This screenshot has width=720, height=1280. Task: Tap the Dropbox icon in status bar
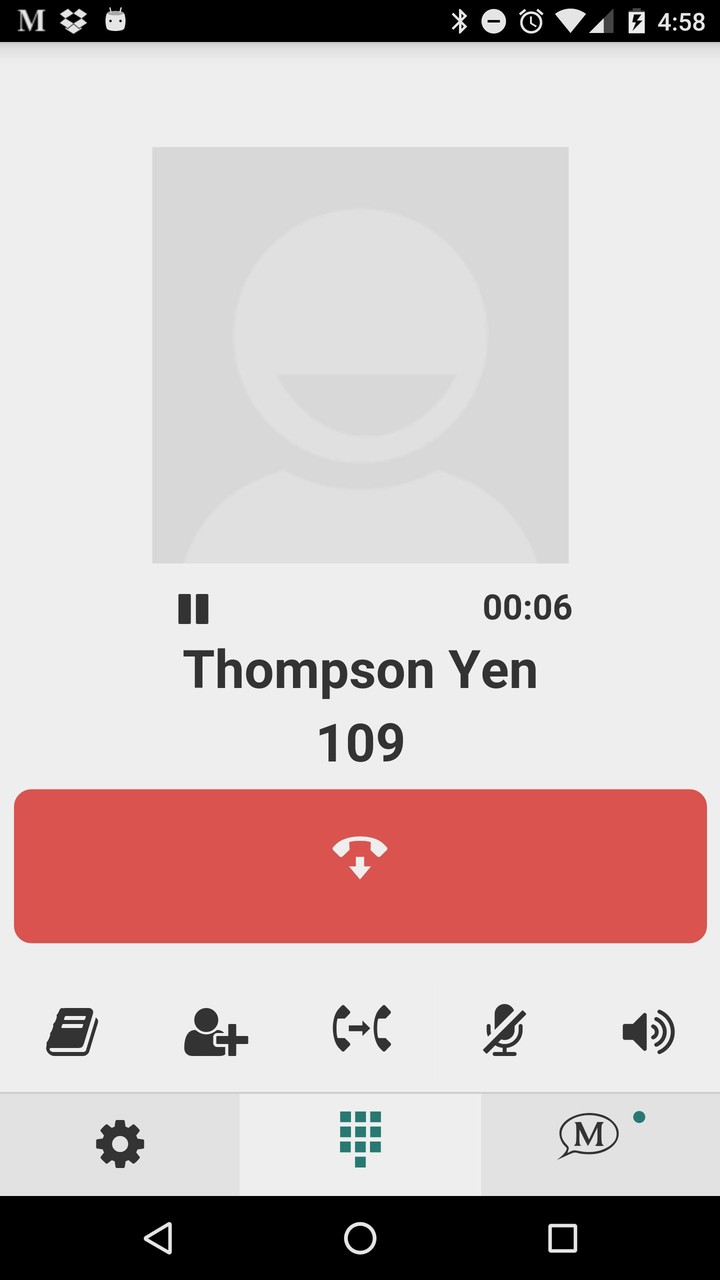pos(71,19)
